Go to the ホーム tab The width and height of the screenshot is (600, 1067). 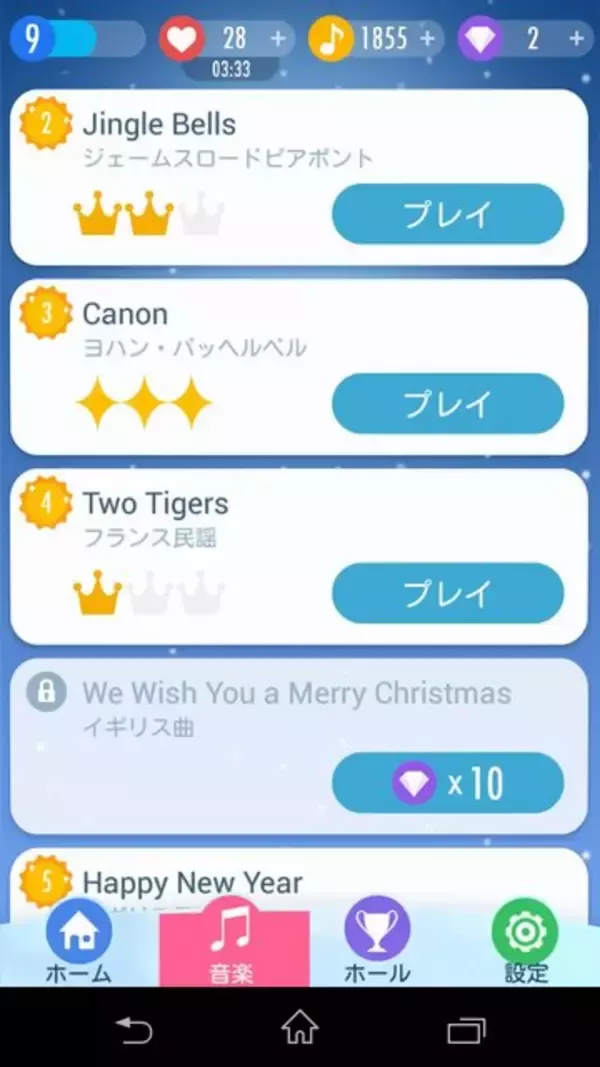(x=78, y=942)
